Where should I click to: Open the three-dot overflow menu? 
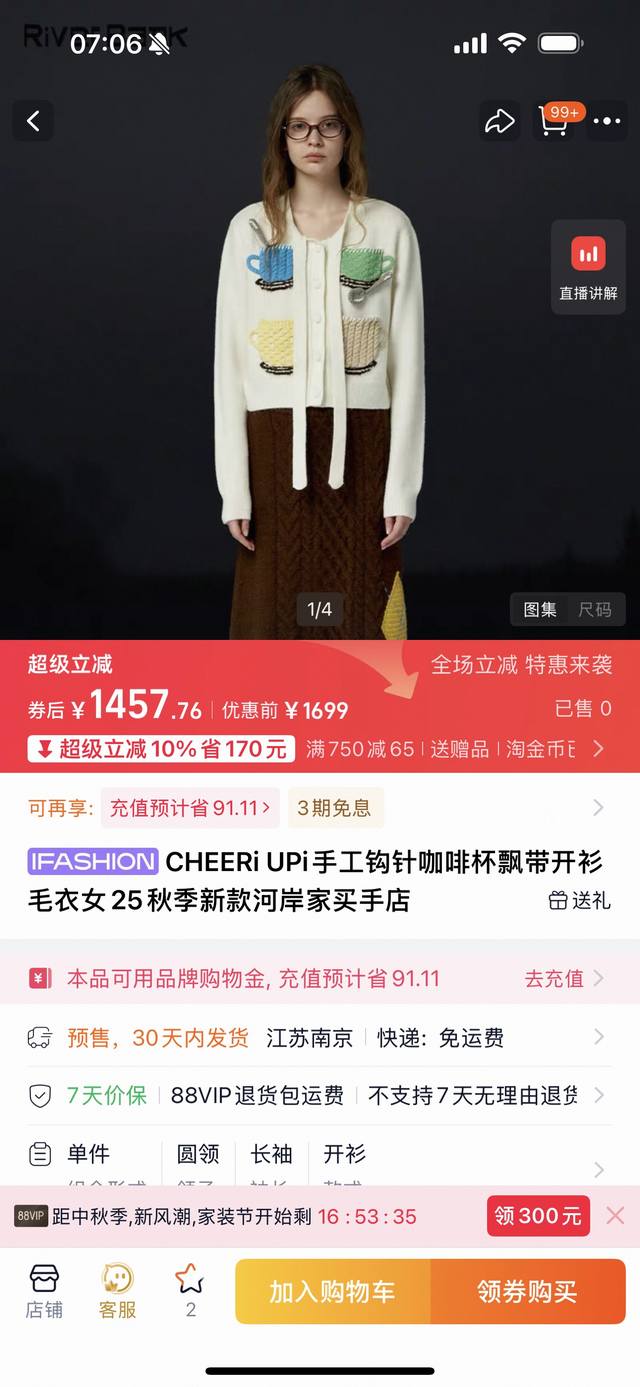(x=607, y=121)
